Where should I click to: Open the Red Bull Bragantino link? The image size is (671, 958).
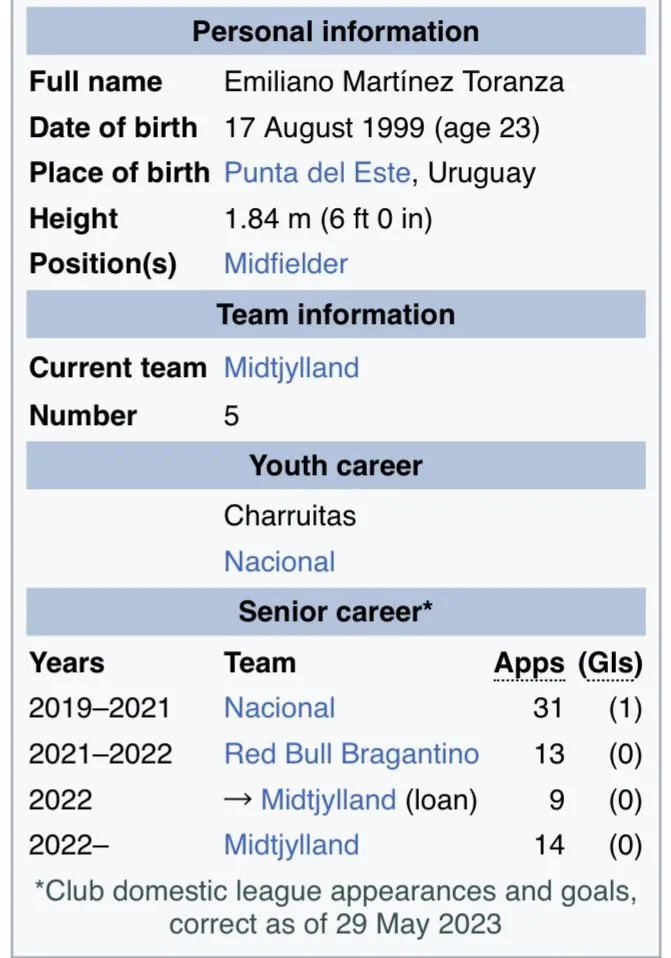[x=351, y=754]
